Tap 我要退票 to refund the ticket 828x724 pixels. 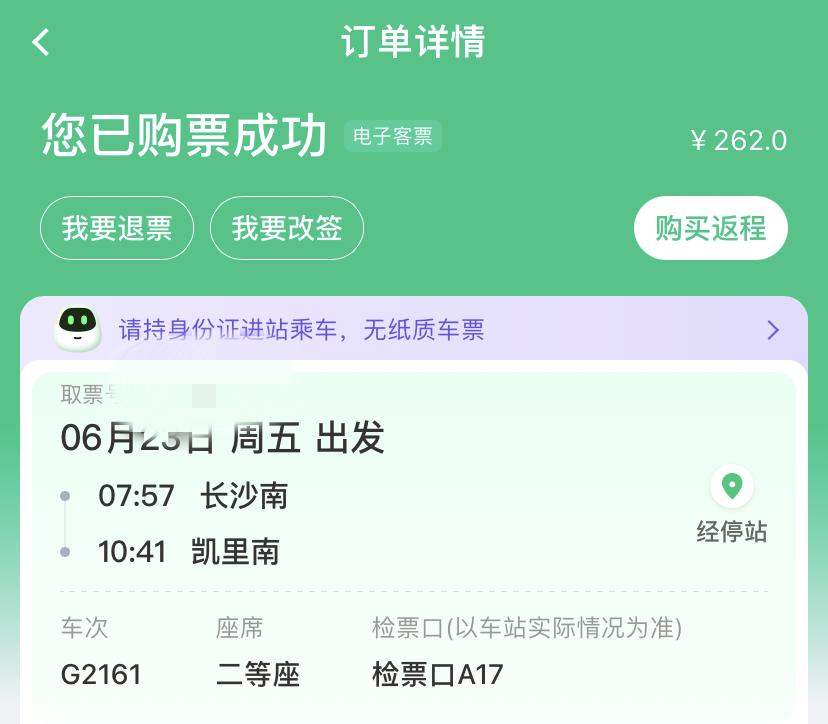point(117,228)
